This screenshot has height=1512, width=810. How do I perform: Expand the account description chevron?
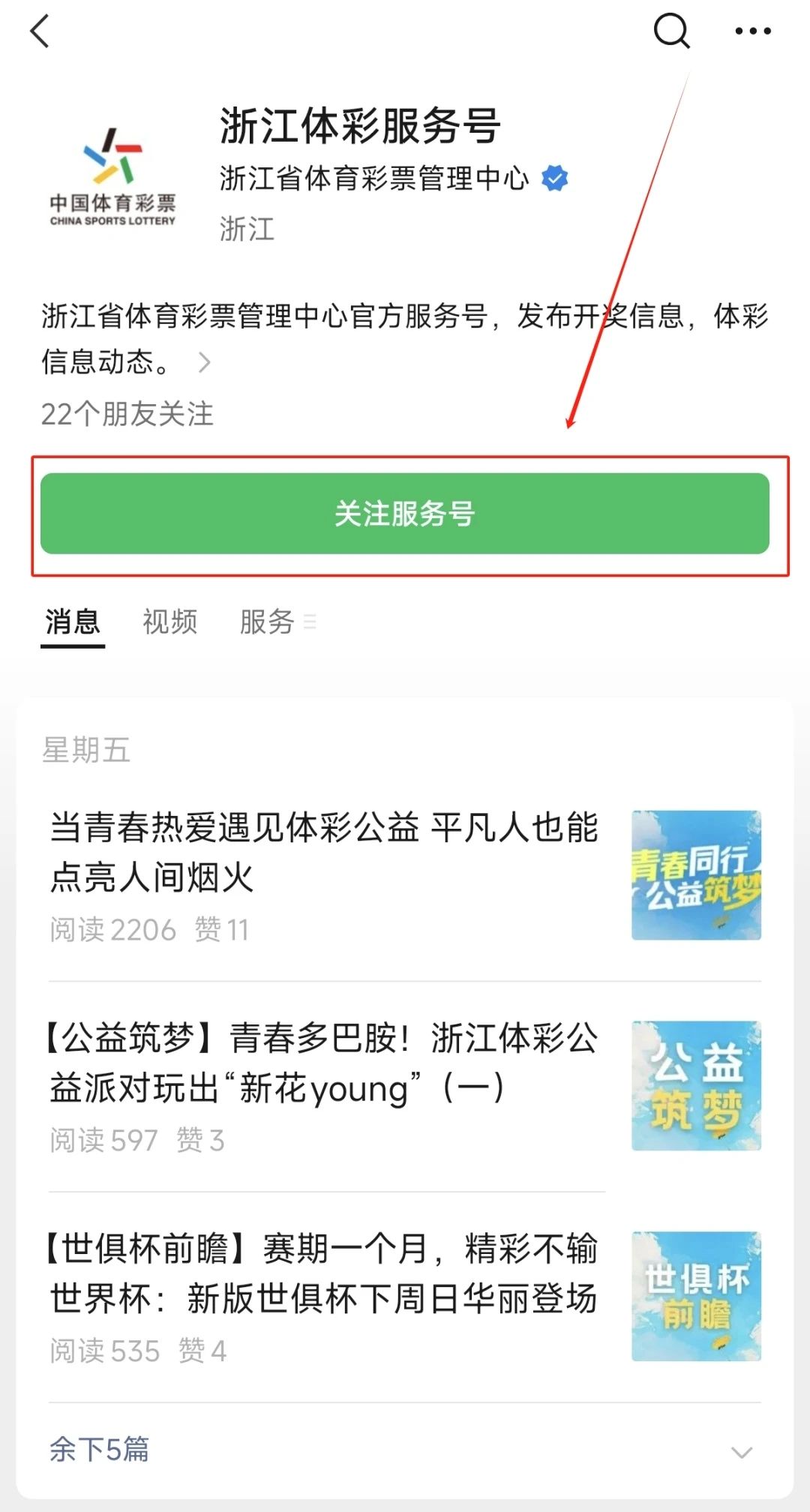tap(204, 363)
